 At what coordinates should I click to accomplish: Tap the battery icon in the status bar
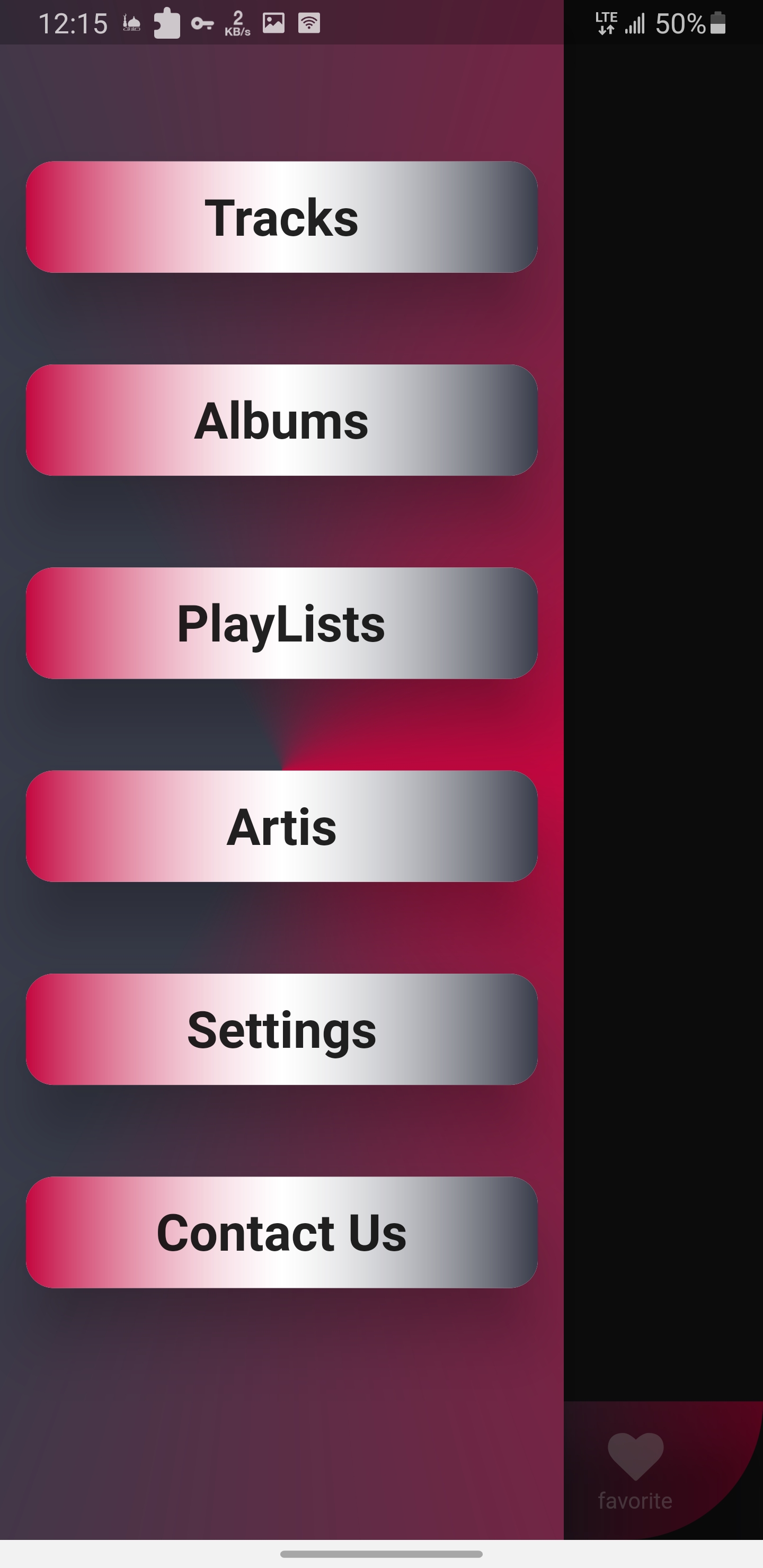pyautogui.click(x=718, y=24)
